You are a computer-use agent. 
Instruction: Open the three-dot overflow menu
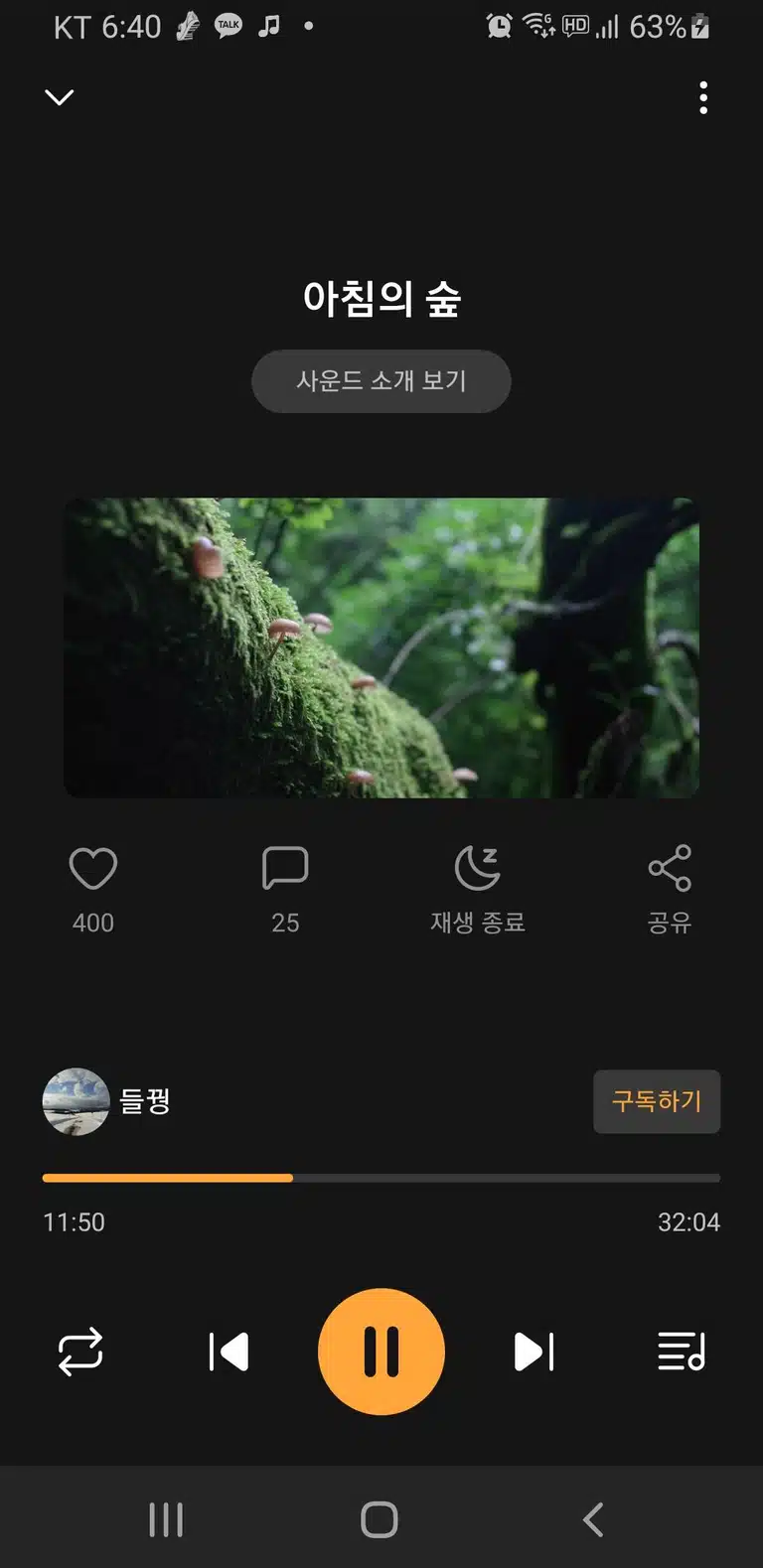tap(703, 97)
